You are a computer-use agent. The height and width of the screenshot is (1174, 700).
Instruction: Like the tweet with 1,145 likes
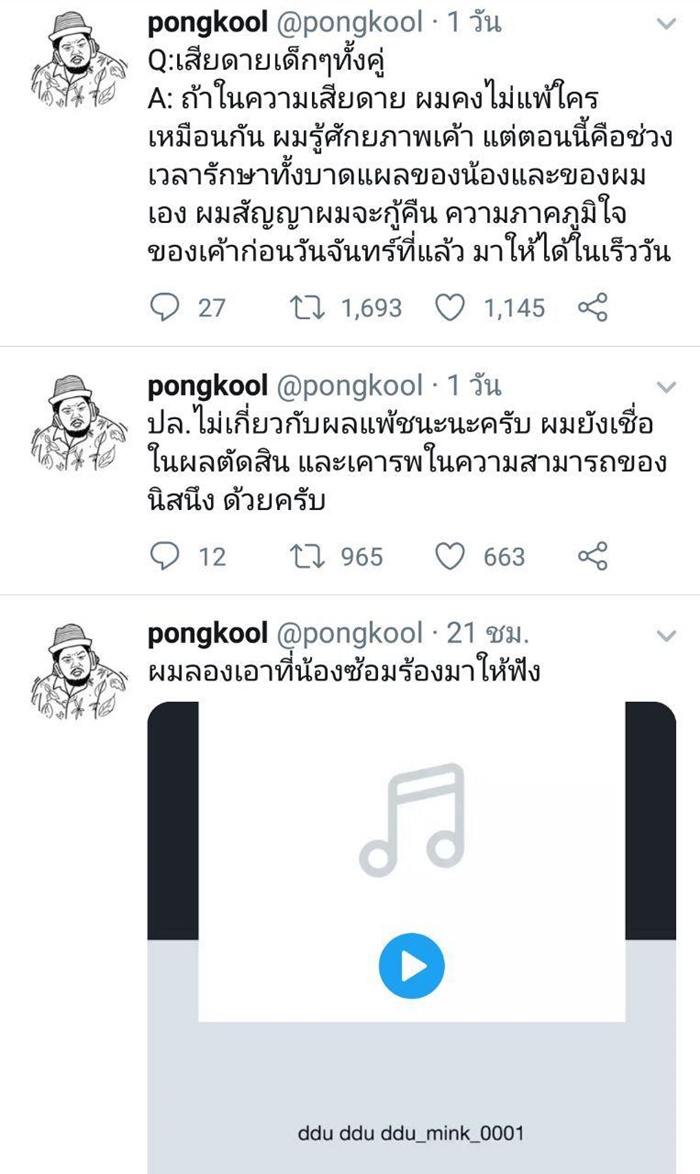coord(450,308)
